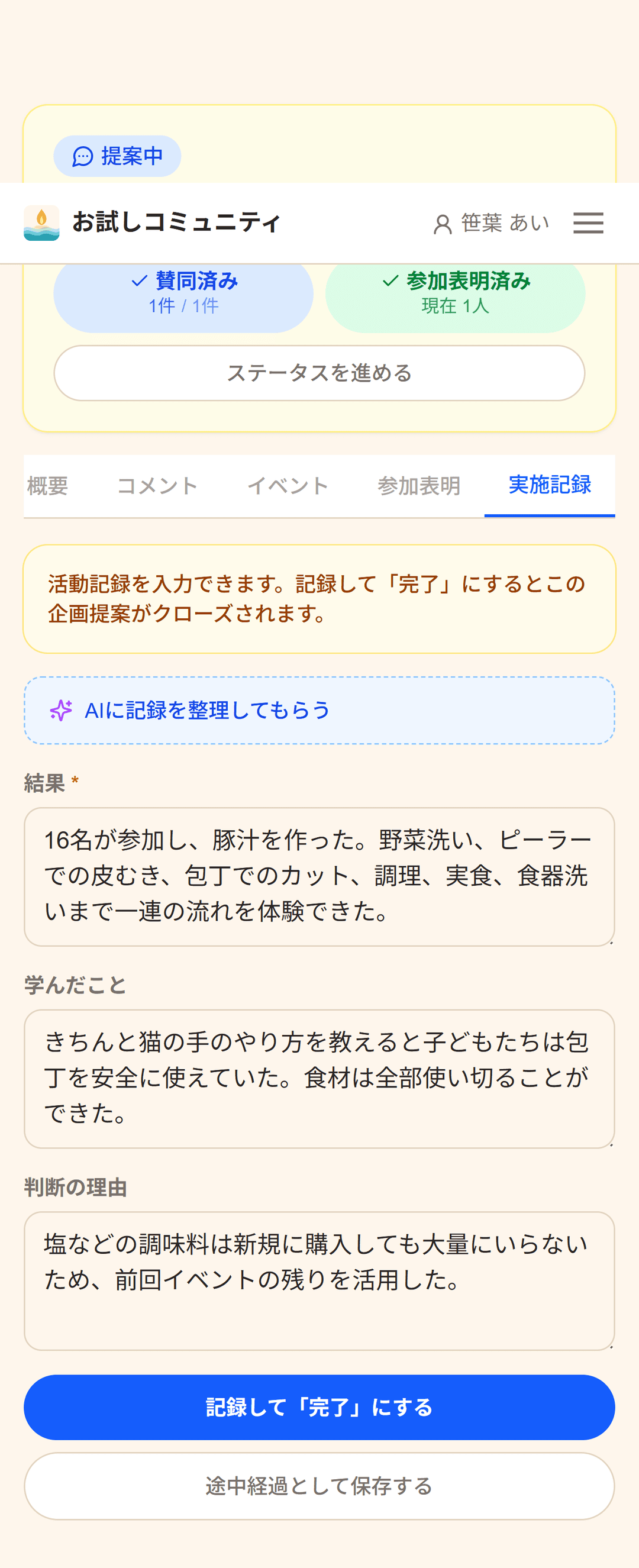This screenshot has height=1568, width=639.
Task: Click the ステータスを進める button
Action: pyautogui.click(x=319, y=374)
